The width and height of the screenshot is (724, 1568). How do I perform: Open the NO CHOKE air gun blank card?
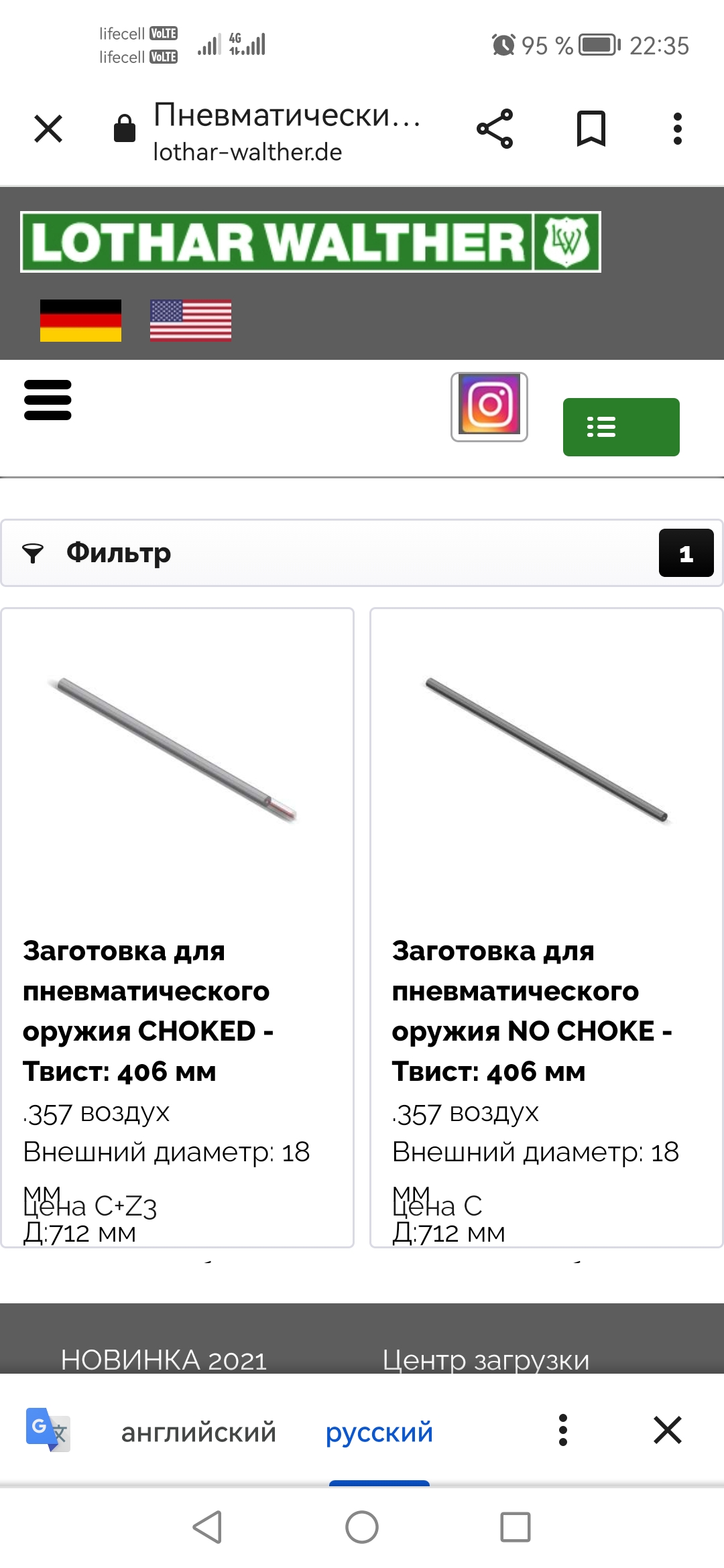point(546,927)
